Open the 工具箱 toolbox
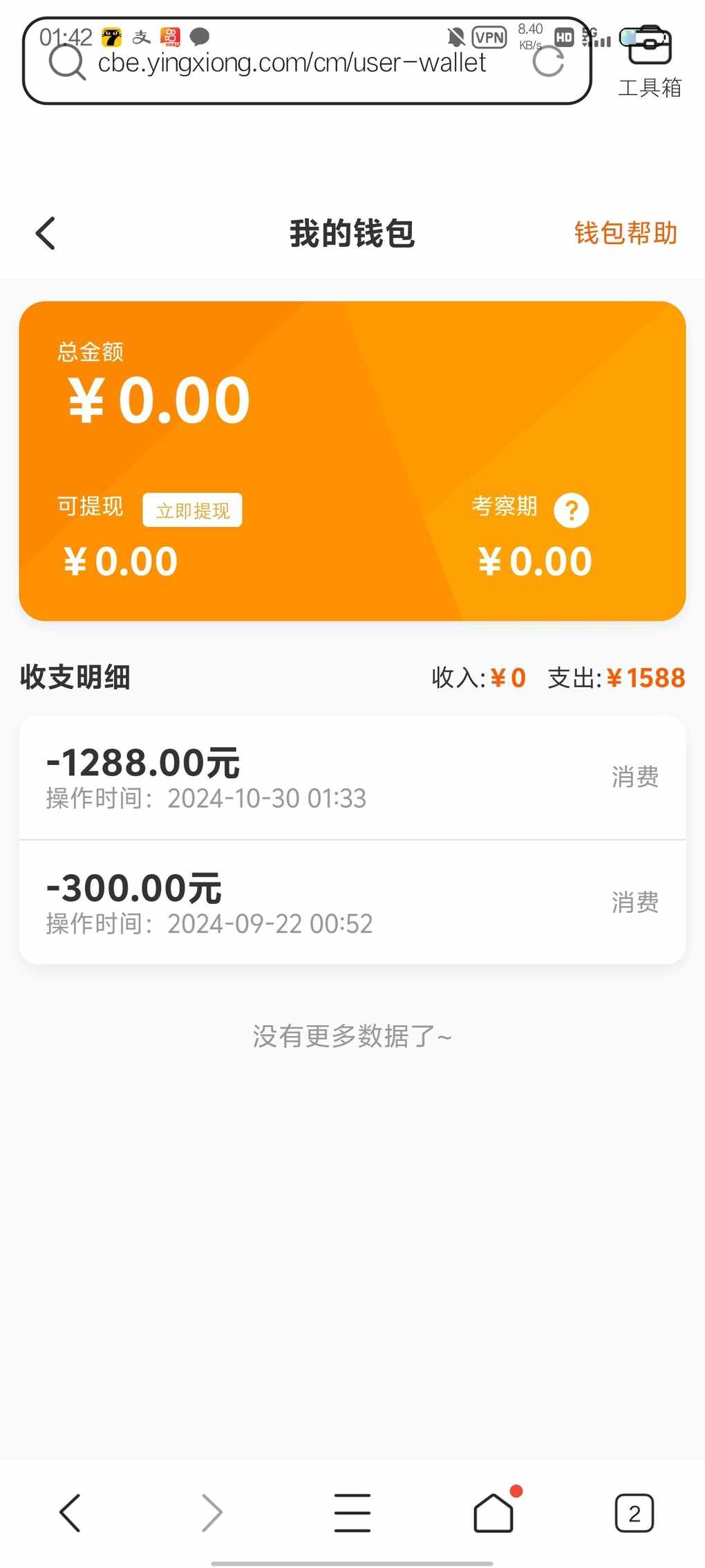 click(x=648, y=62)
